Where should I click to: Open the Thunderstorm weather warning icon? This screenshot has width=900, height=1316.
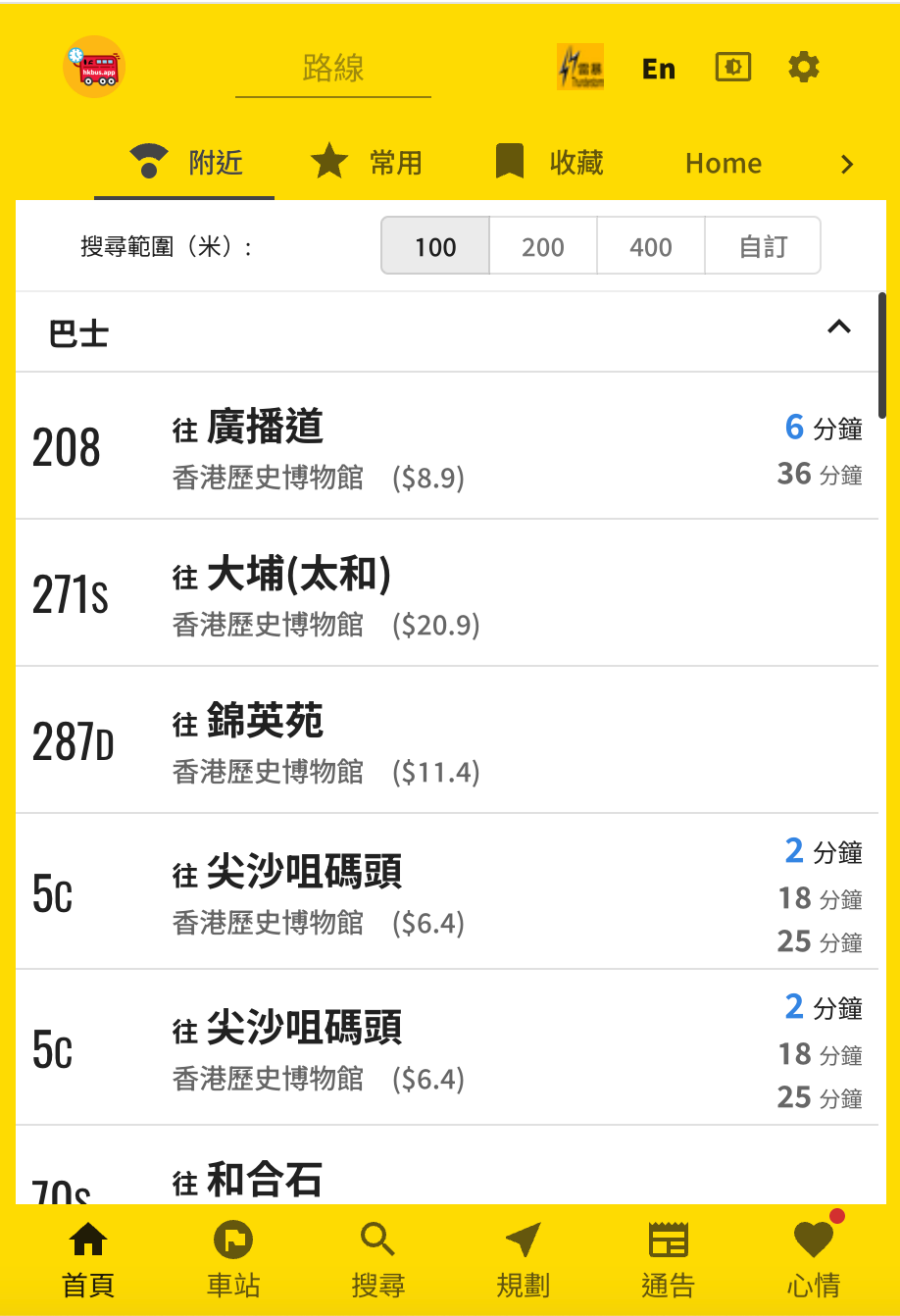tap(578, 67)
